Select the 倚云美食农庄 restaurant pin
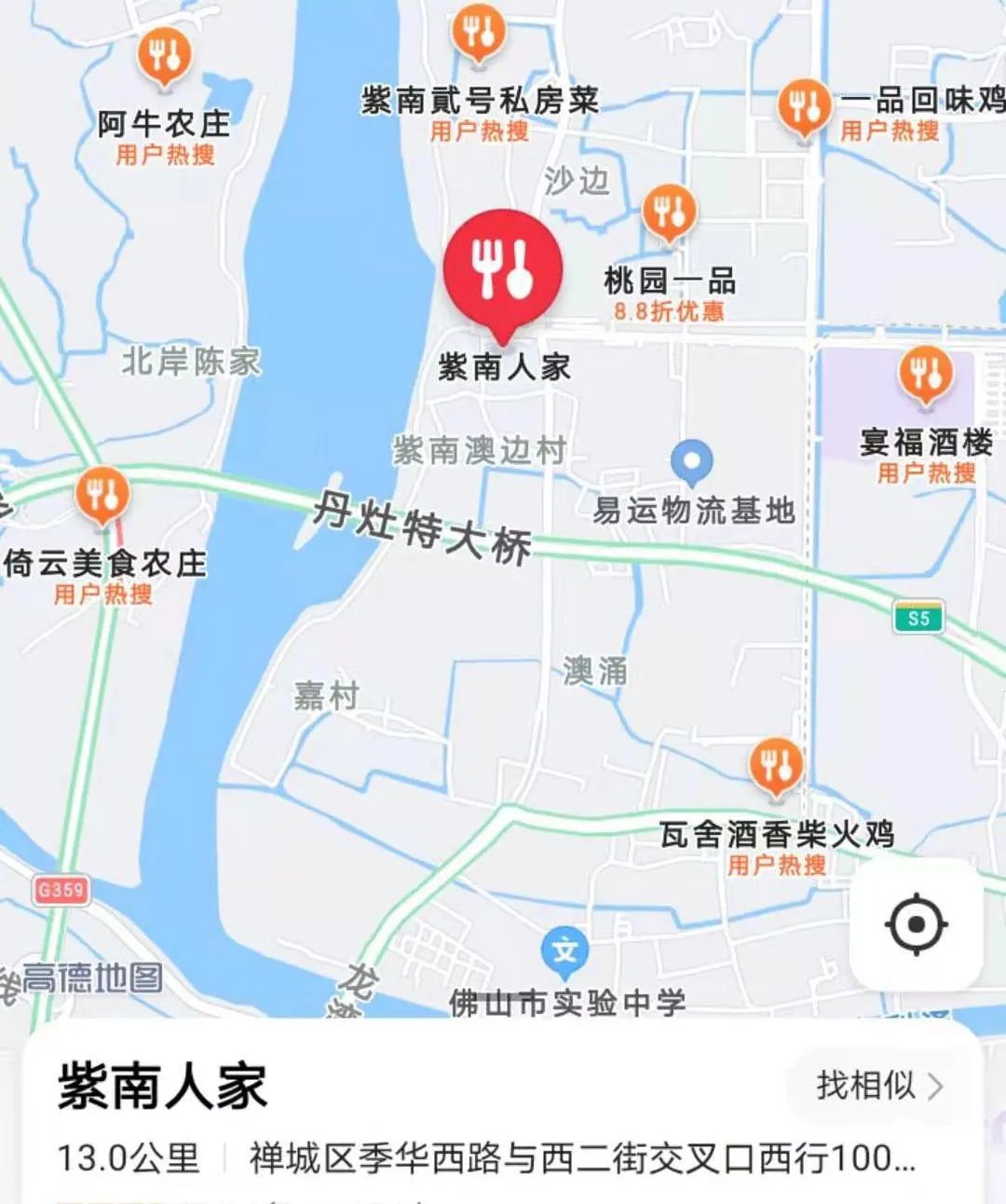 pyautogui.click(x=102, y=495)
